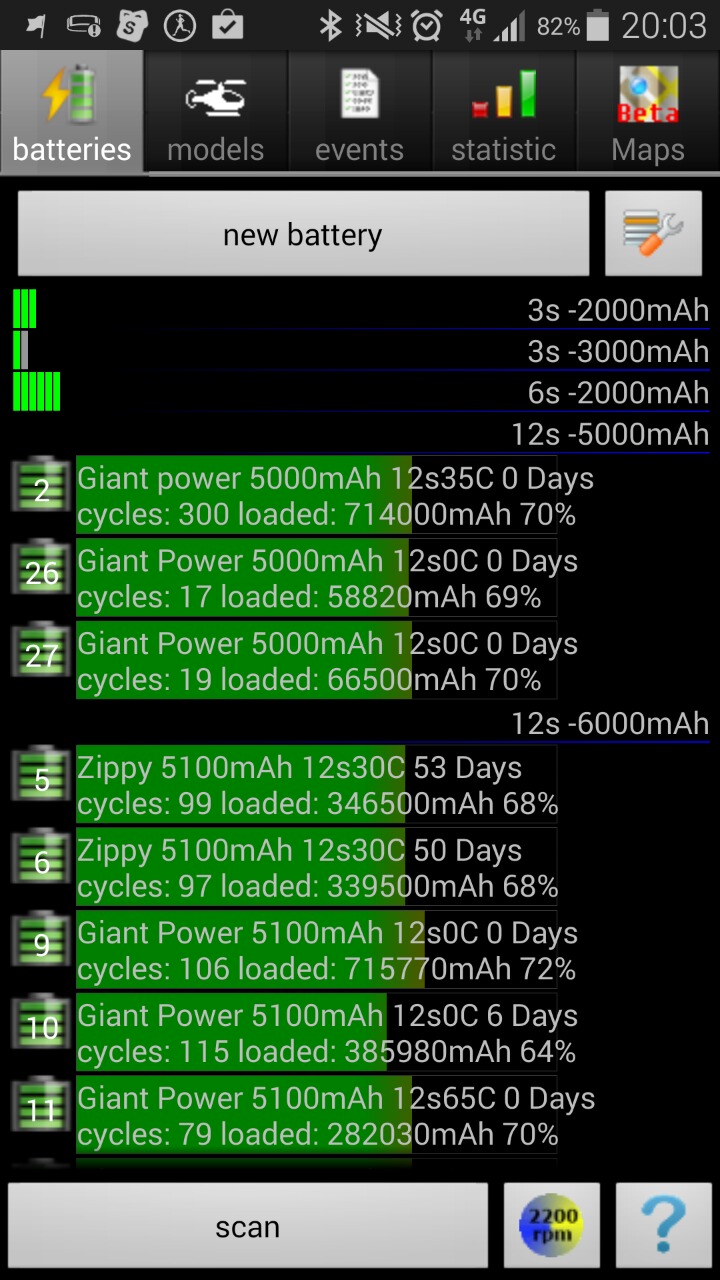Tap the new battery button

click(303, 235)
